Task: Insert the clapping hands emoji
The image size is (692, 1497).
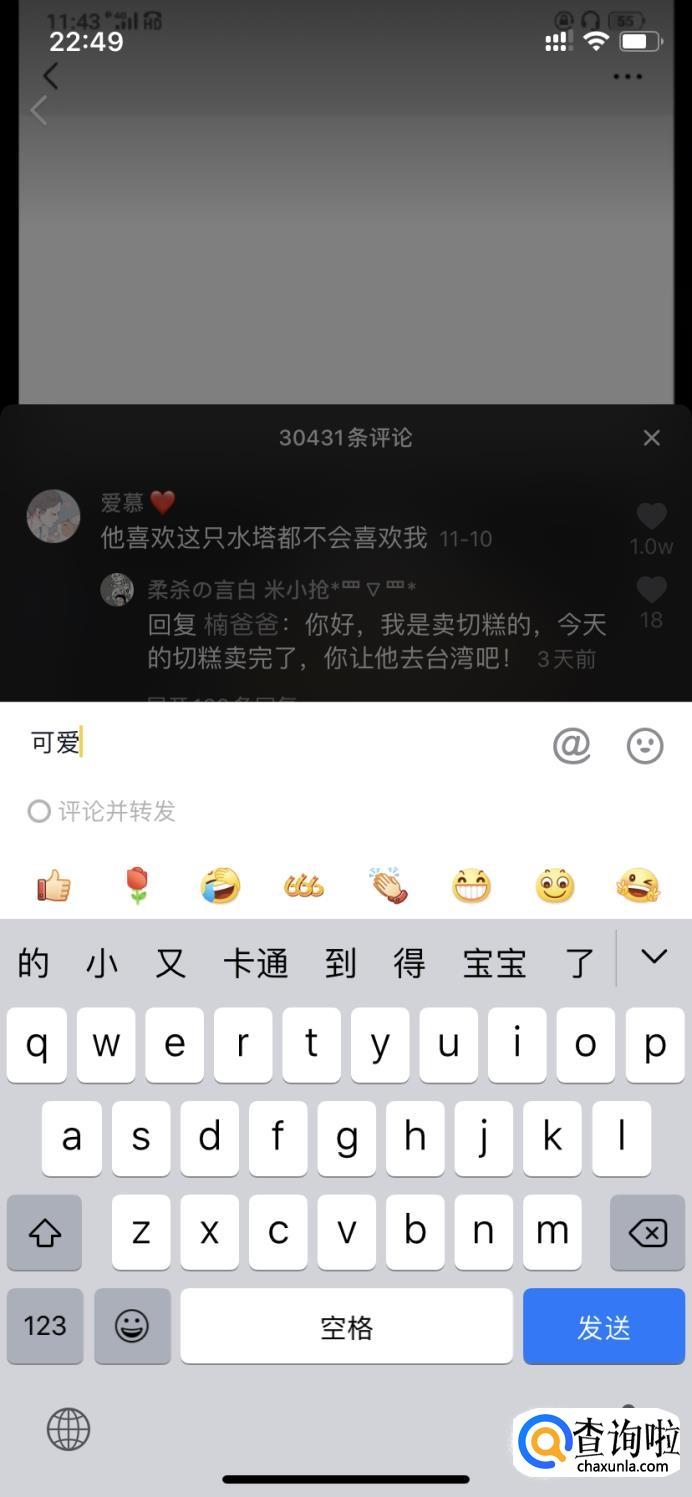Action: pyautogui.click(x=388, y=885)
